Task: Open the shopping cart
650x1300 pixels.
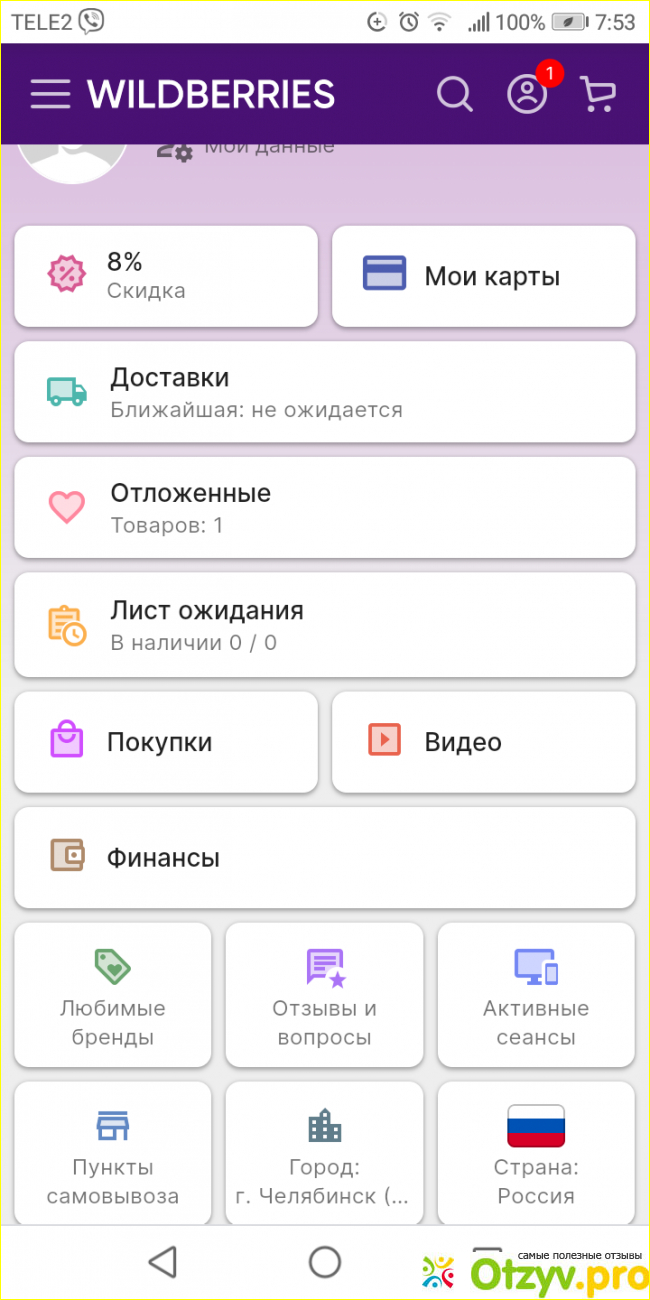Action: tap(598, 94)
